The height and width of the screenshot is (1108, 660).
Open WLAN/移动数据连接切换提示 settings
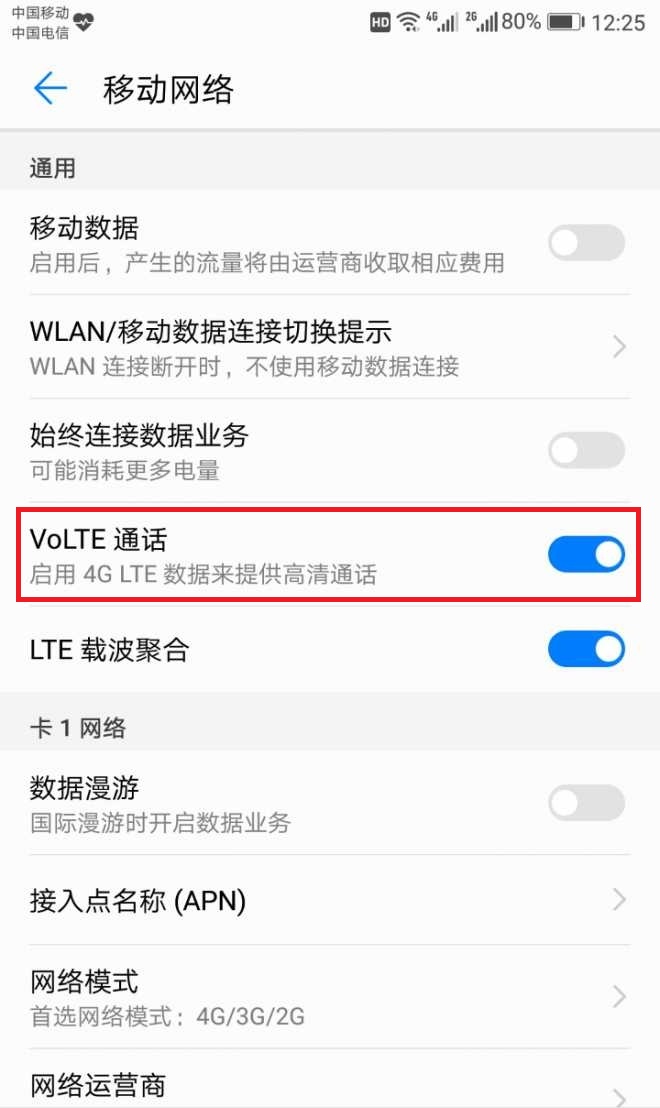click(330, 347)
